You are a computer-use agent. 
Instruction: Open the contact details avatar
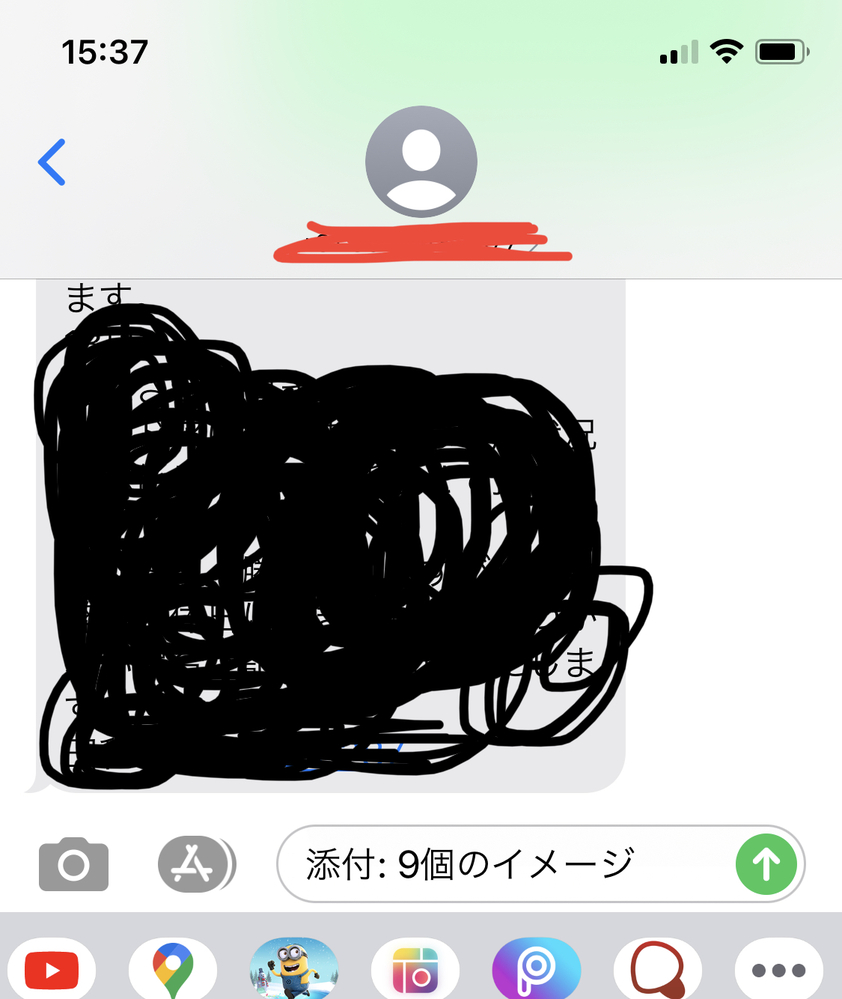pyautogui.click(x=421, y=162)
